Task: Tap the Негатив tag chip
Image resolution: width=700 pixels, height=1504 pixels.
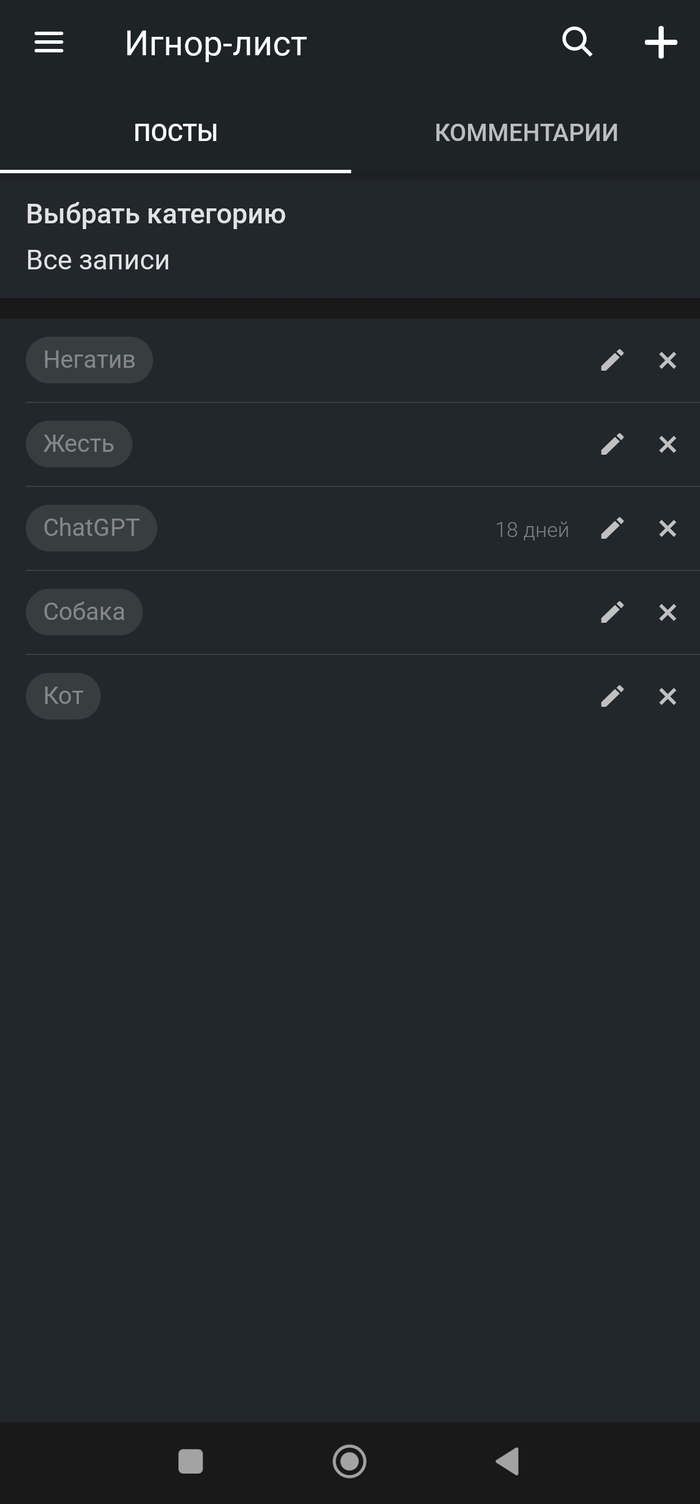Action: [x=89, y=360]
